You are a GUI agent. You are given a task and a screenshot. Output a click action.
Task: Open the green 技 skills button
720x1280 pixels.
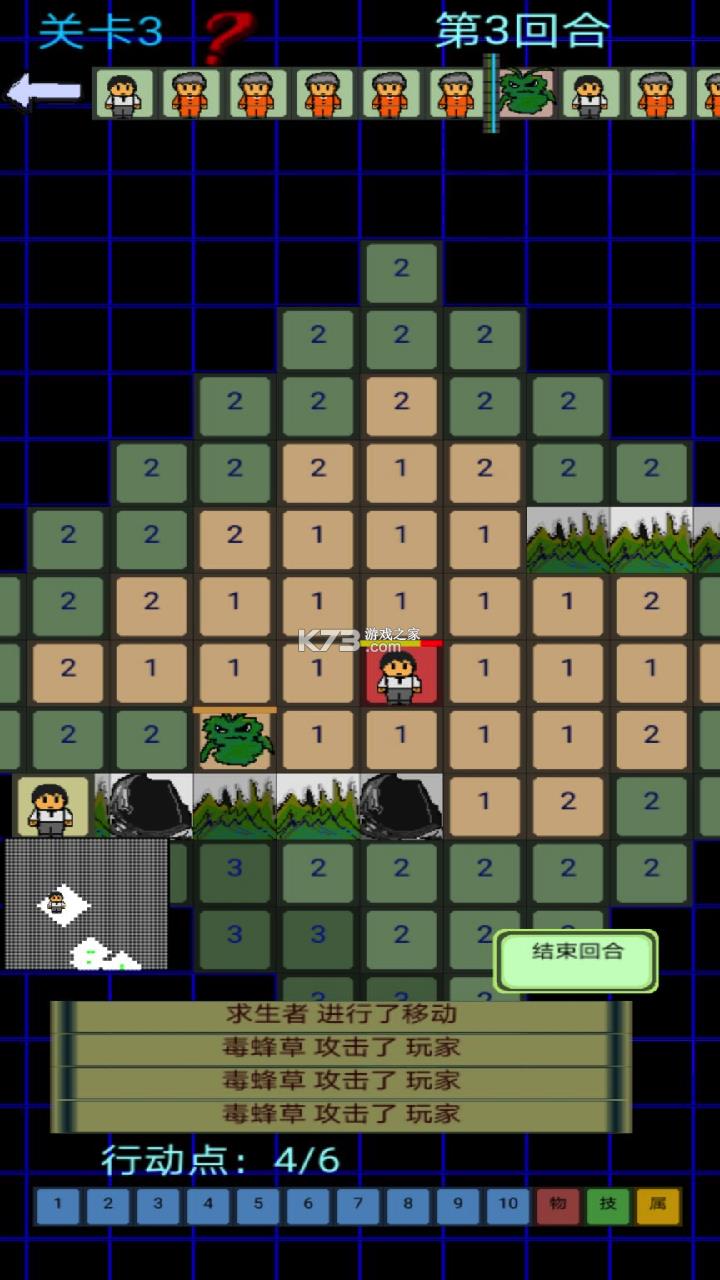(608, 1206)
